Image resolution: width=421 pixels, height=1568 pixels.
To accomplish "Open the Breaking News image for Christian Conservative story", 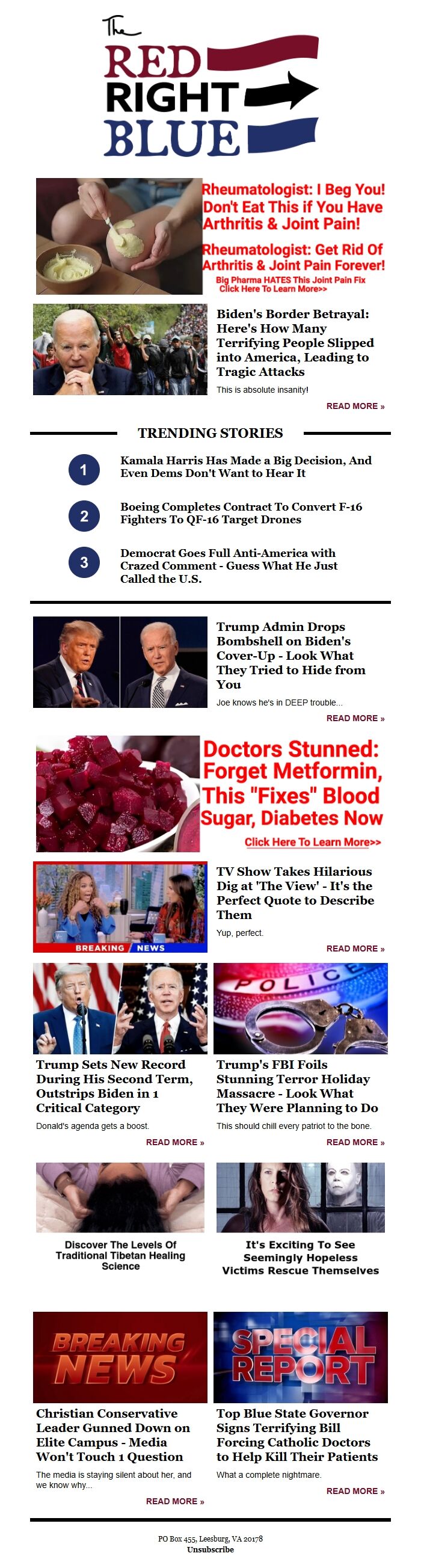I will click(x=120, y=1357).
